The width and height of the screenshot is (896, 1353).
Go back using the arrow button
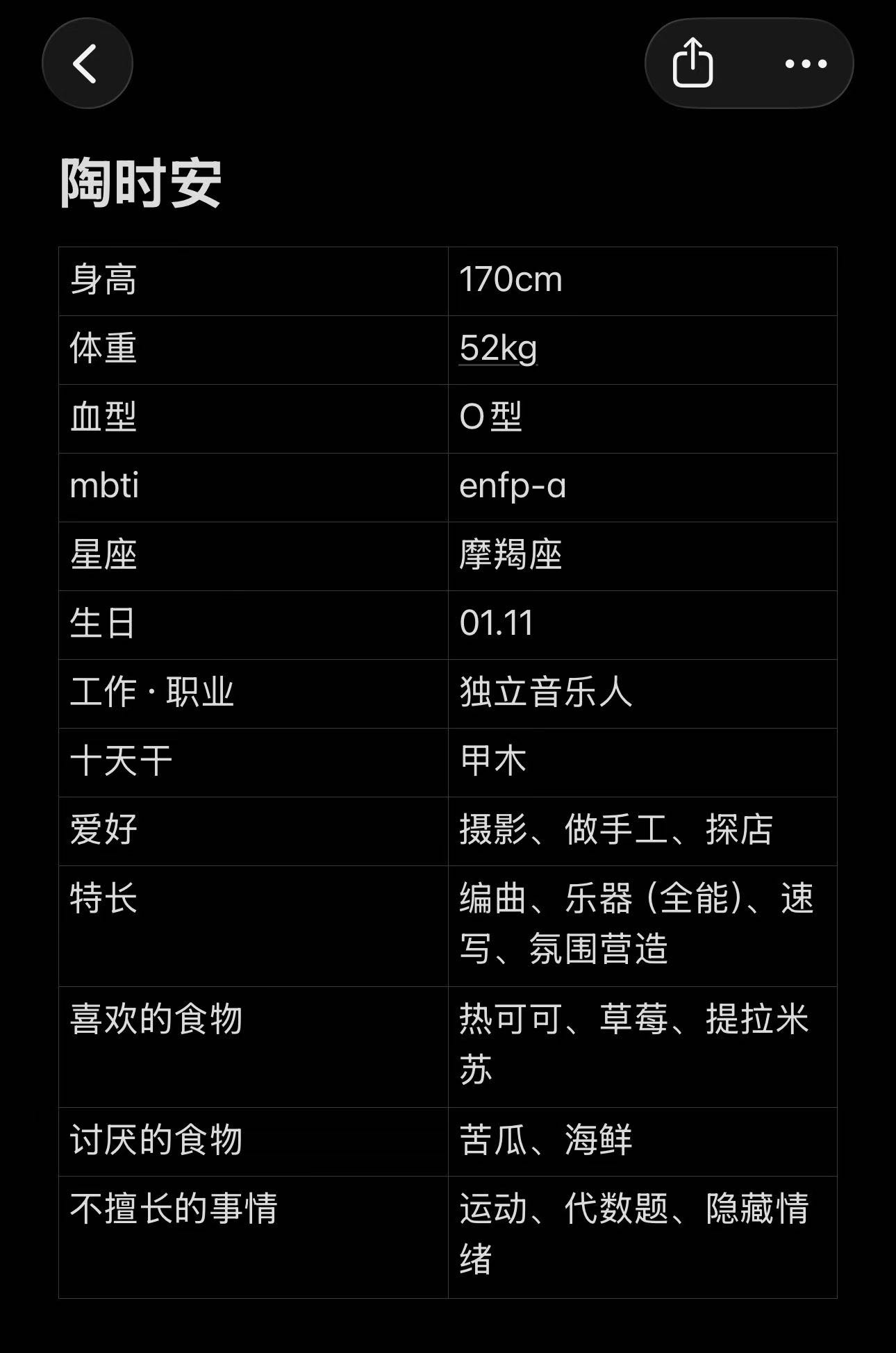88,63
